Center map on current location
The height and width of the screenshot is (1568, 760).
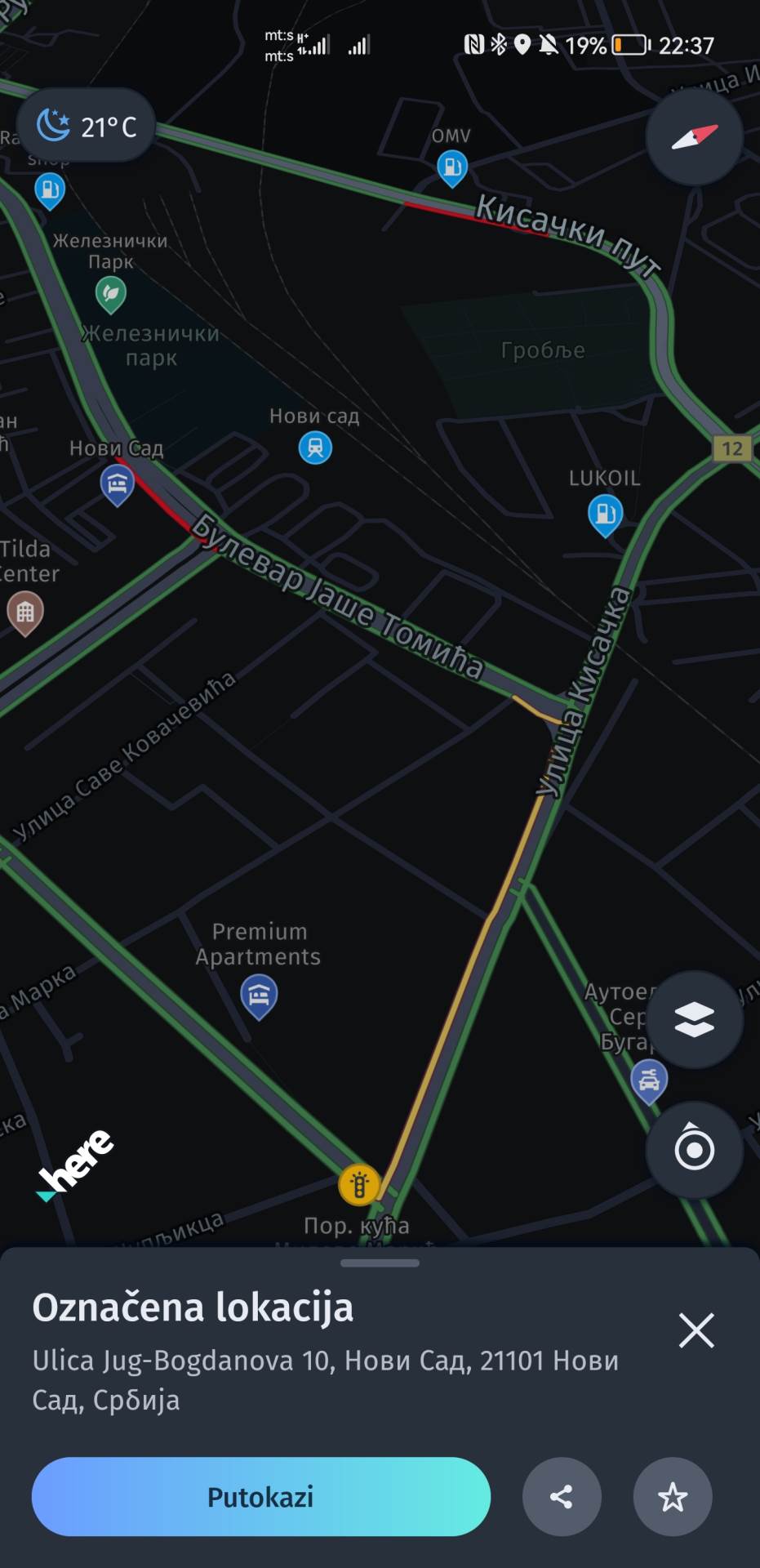click(693, 1147)
